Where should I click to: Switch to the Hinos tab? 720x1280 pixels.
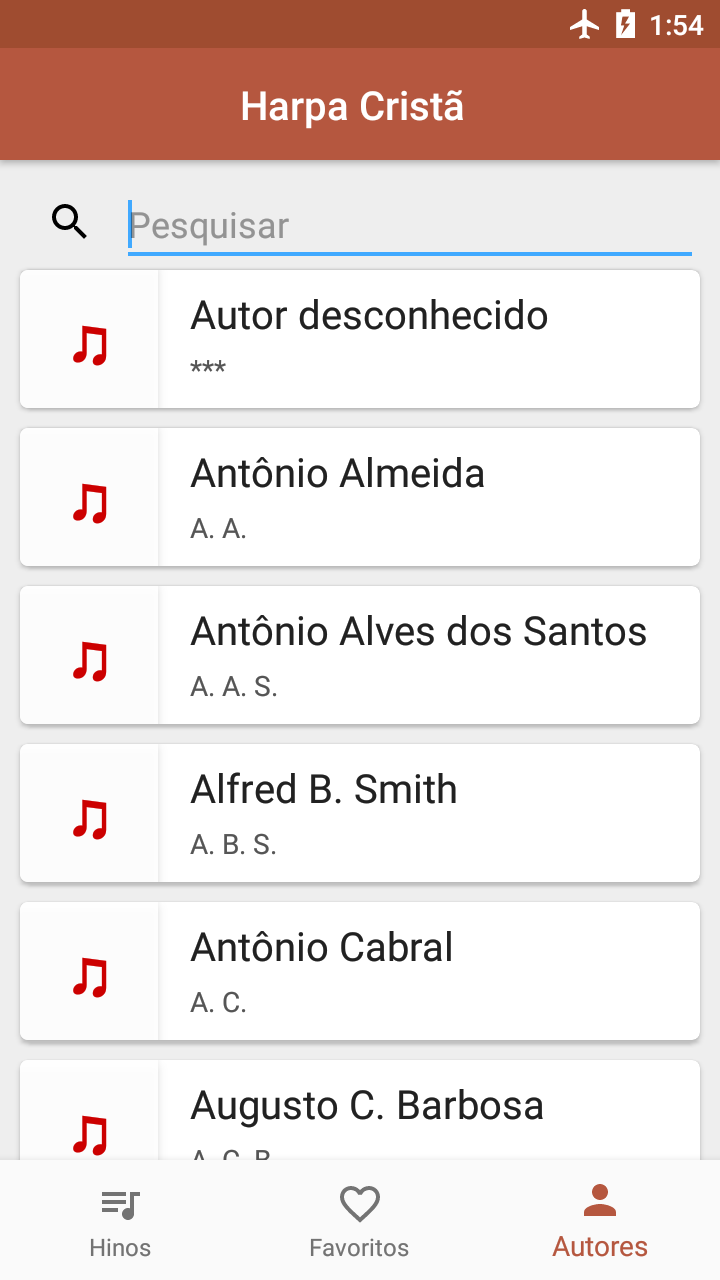pos(120,1221)
